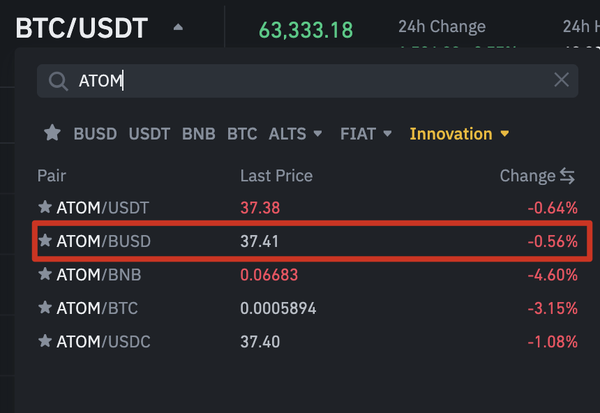Expand the FIAT dropdown
The width and height of the screenshot is (600, 413).
point(366,133)
